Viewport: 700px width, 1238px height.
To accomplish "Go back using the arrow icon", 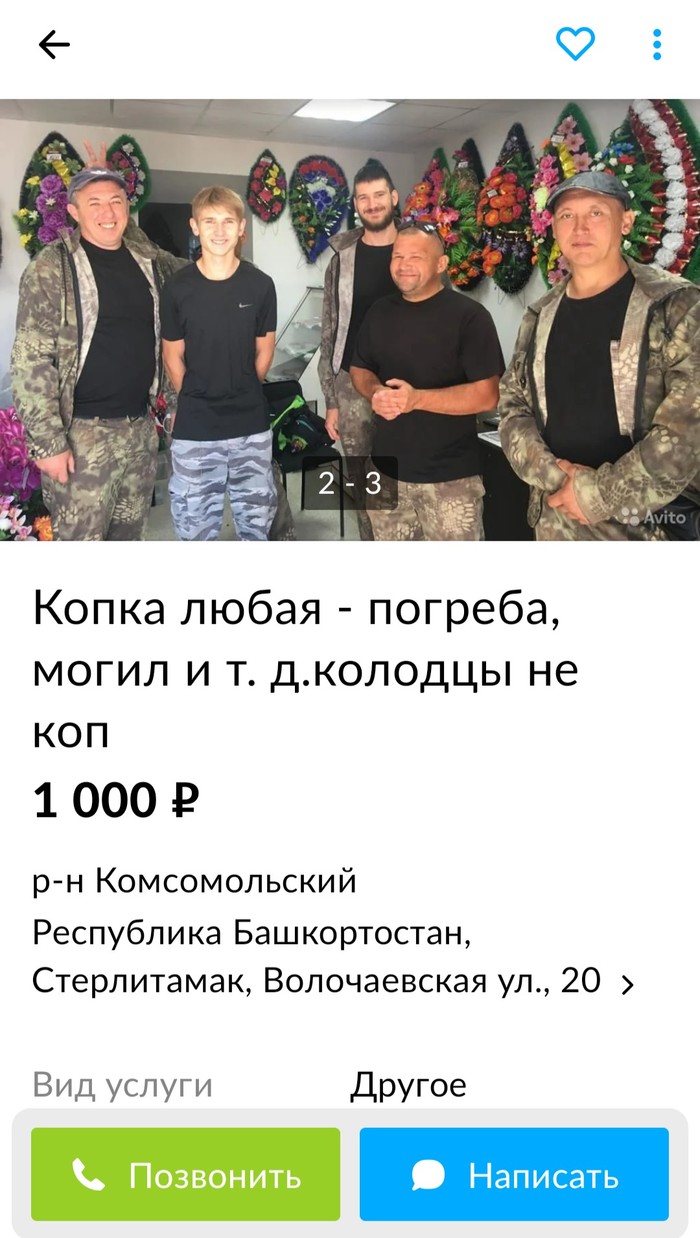I will 54,45.
